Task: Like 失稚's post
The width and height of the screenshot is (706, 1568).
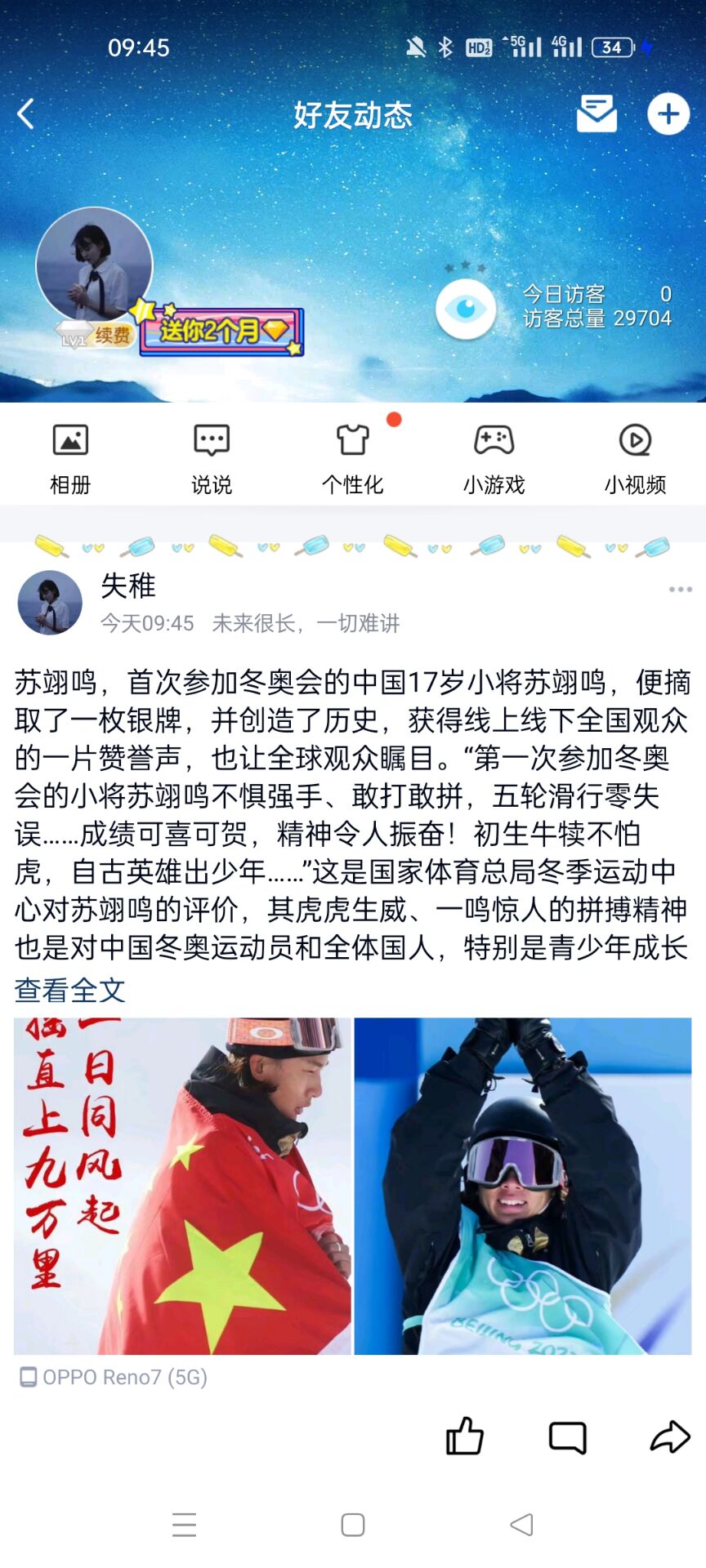Action: [x=465, y=1437]
